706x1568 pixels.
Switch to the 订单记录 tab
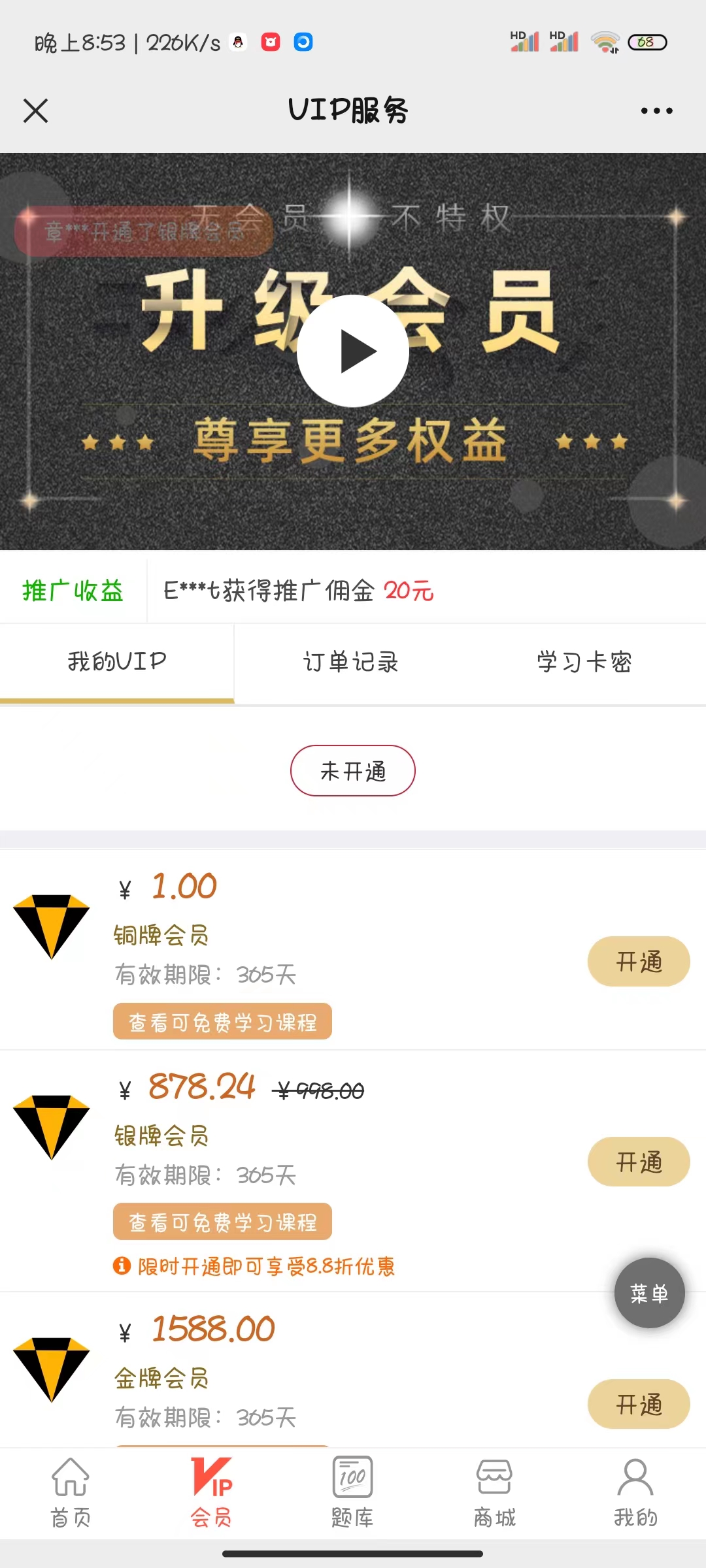pos(351,662)
